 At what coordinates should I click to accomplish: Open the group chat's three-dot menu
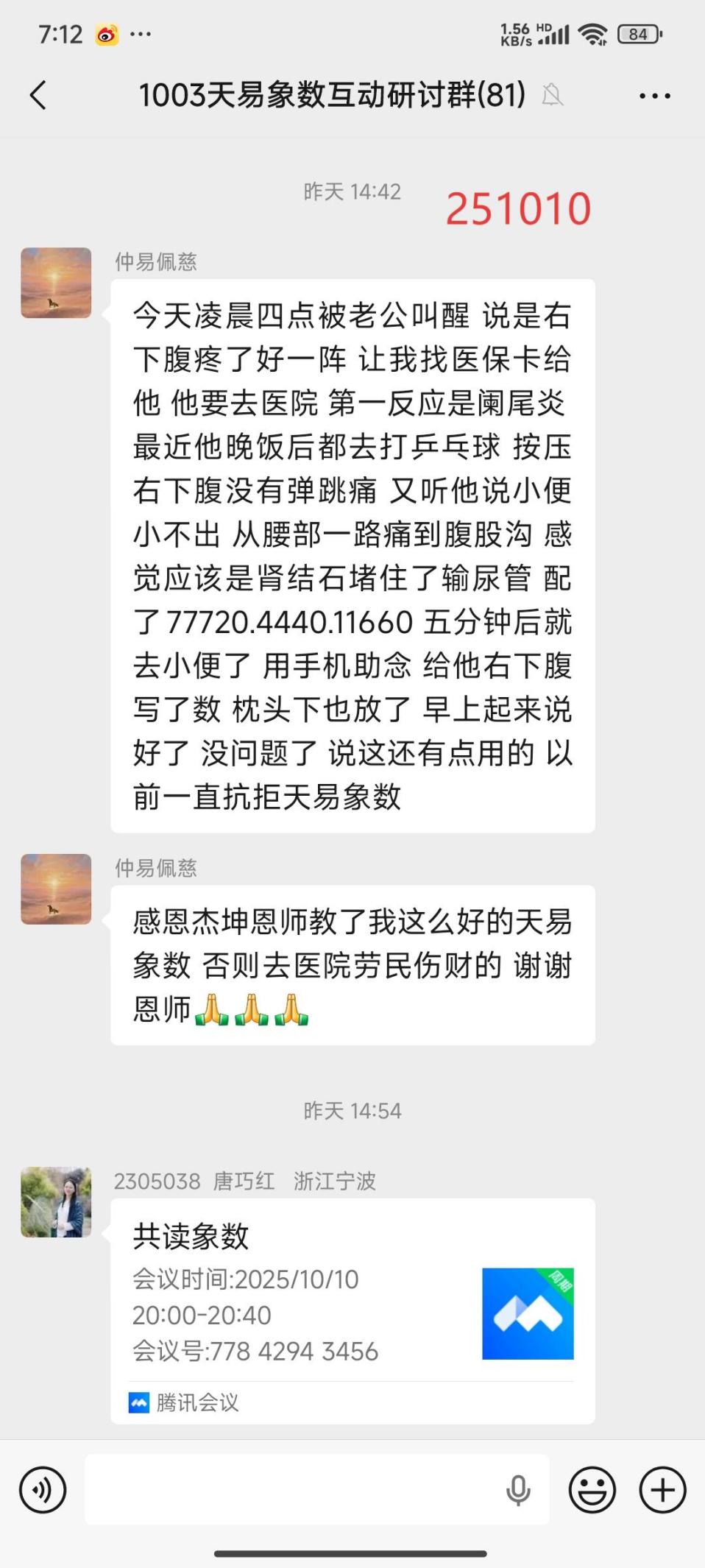pyautogui.click(x=654, y=96)
